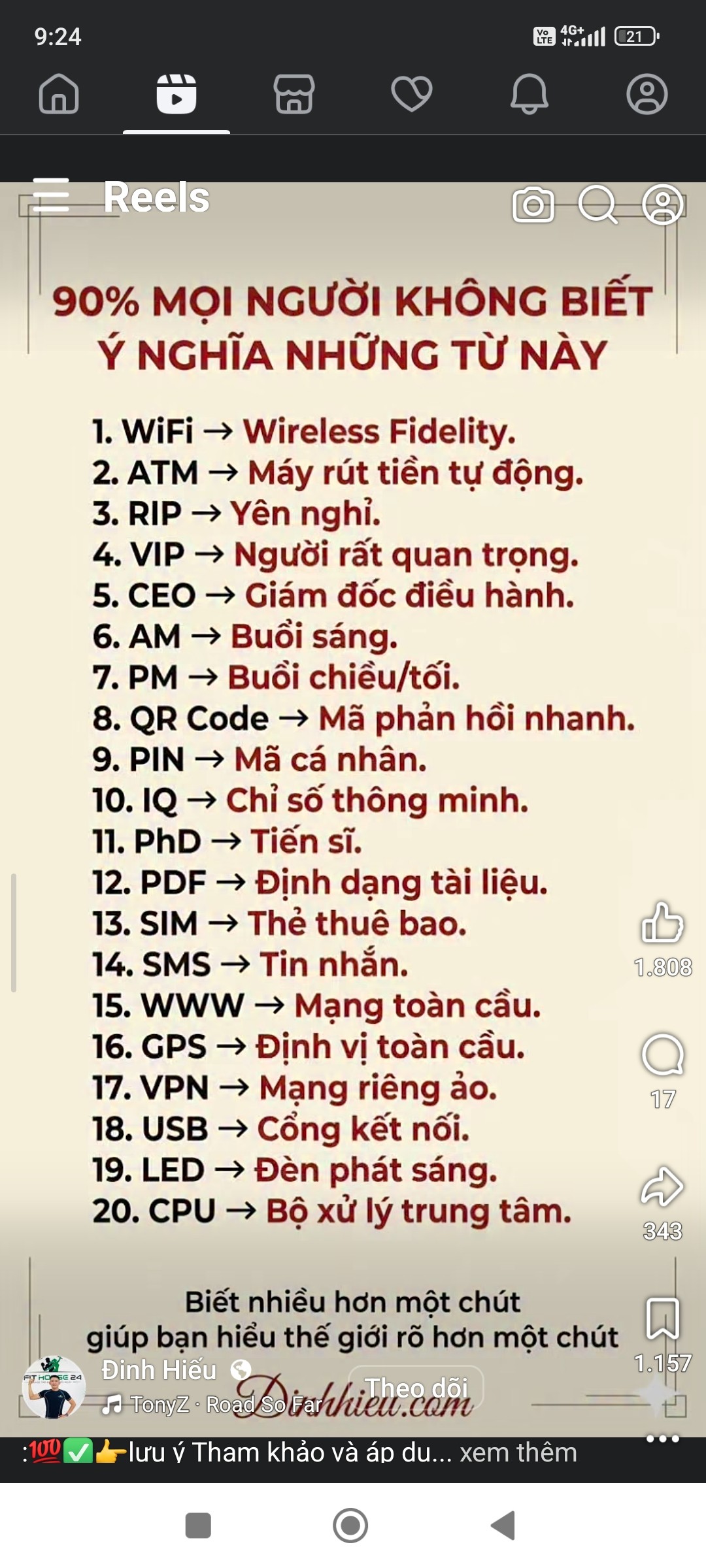Save this reel with the bookmark icon

[x=662, y=1319]
